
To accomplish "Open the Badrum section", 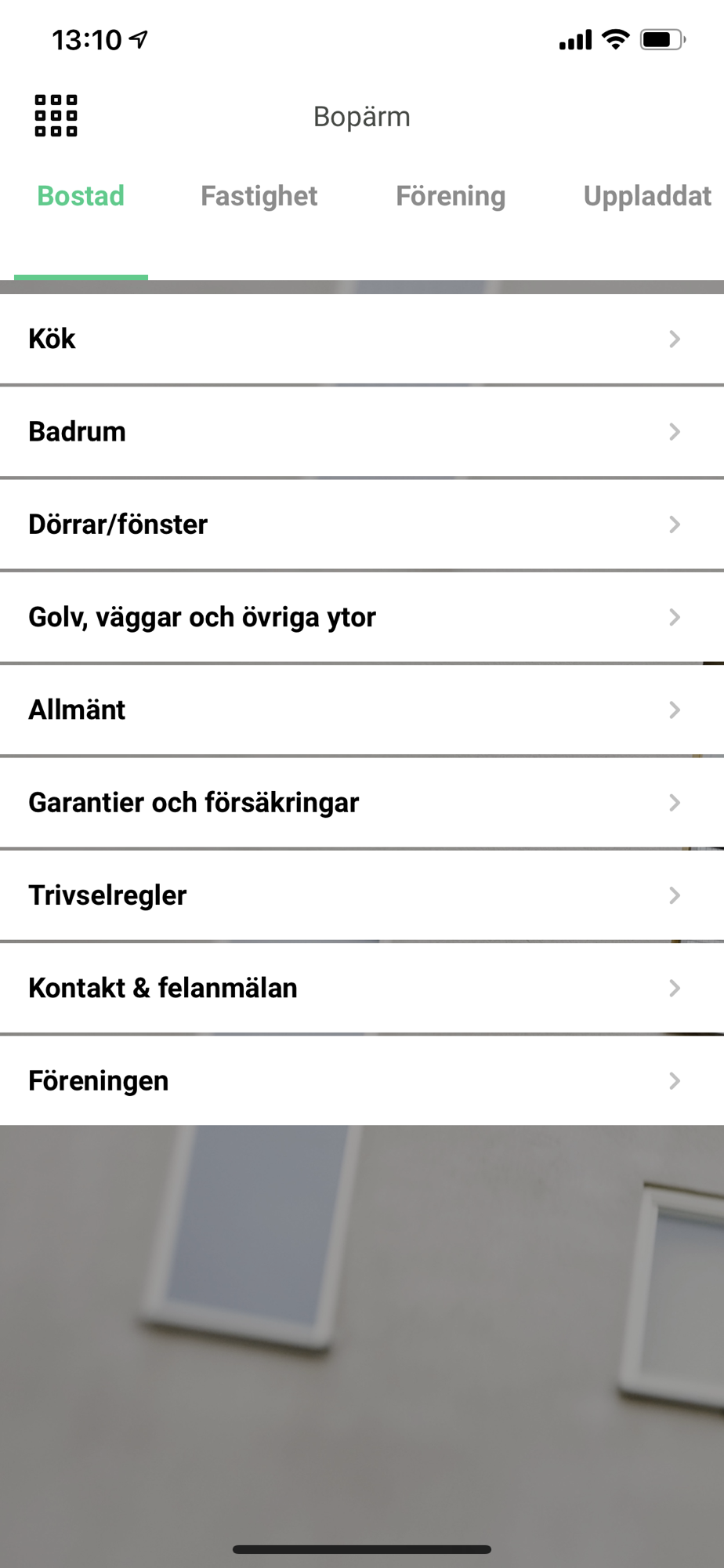I will pyautogui.click(x=362, y=432).
